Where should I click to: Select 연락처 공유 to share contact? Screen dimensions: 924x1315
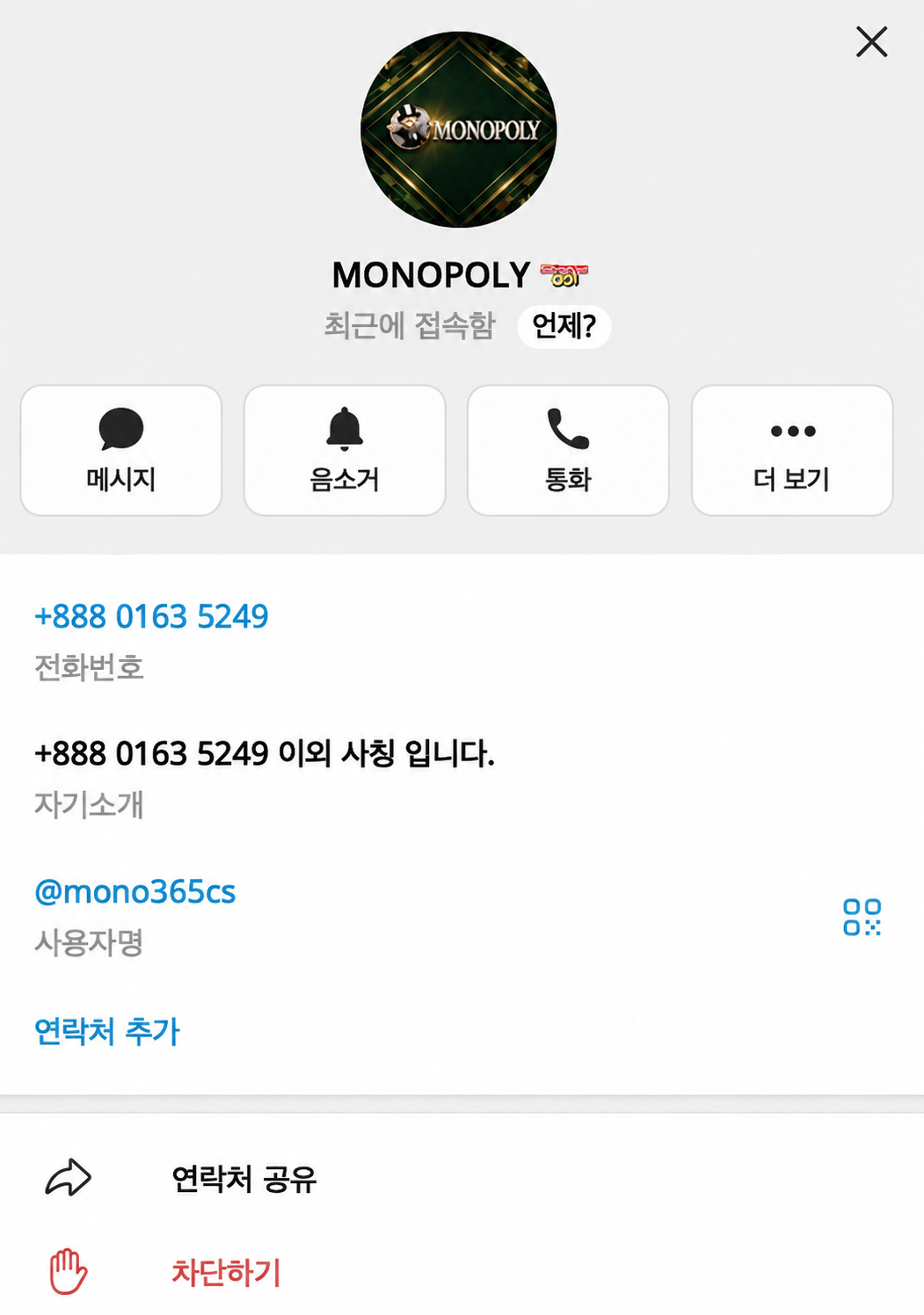pyautogui.click(x=462, y=1178)
